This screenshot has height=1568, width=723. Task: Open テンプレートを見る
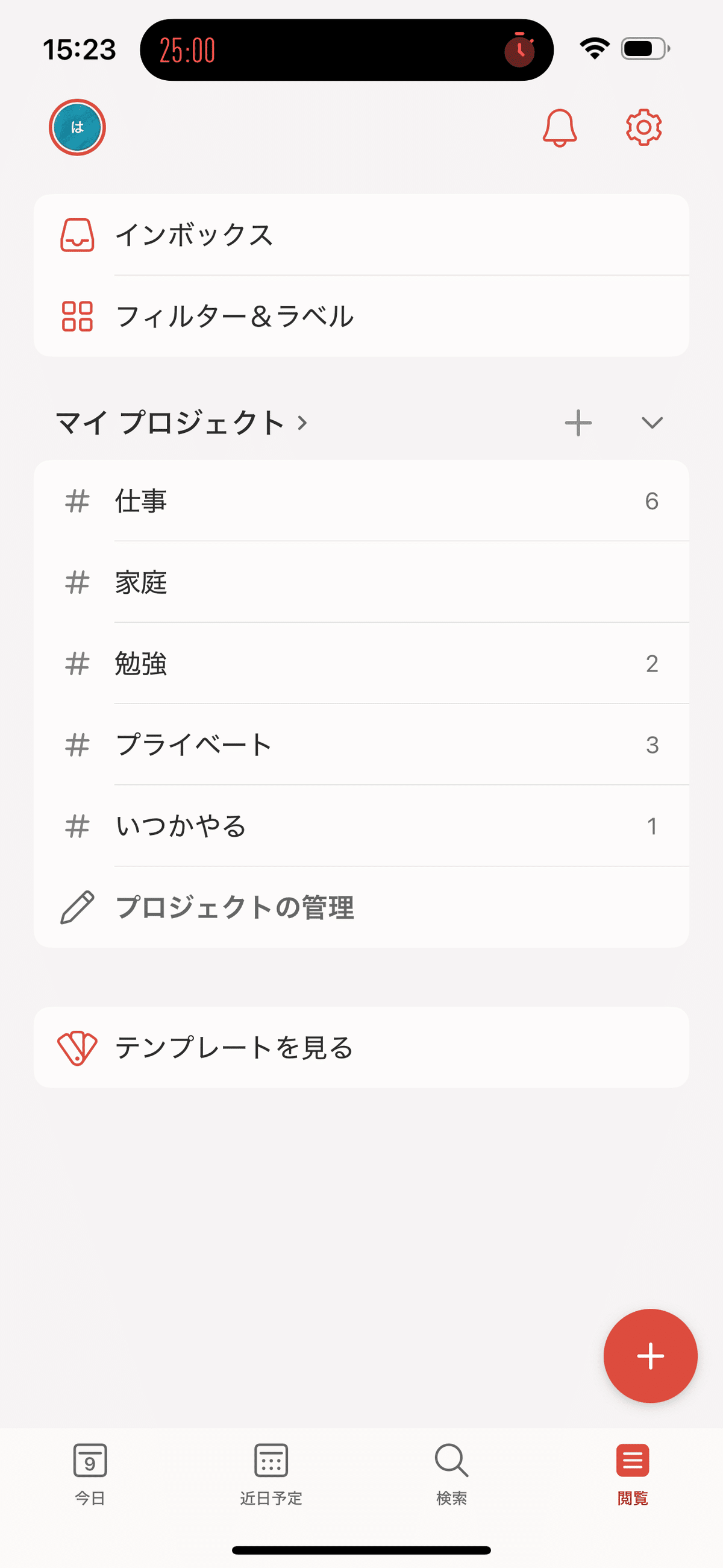tap(361, 1048)
